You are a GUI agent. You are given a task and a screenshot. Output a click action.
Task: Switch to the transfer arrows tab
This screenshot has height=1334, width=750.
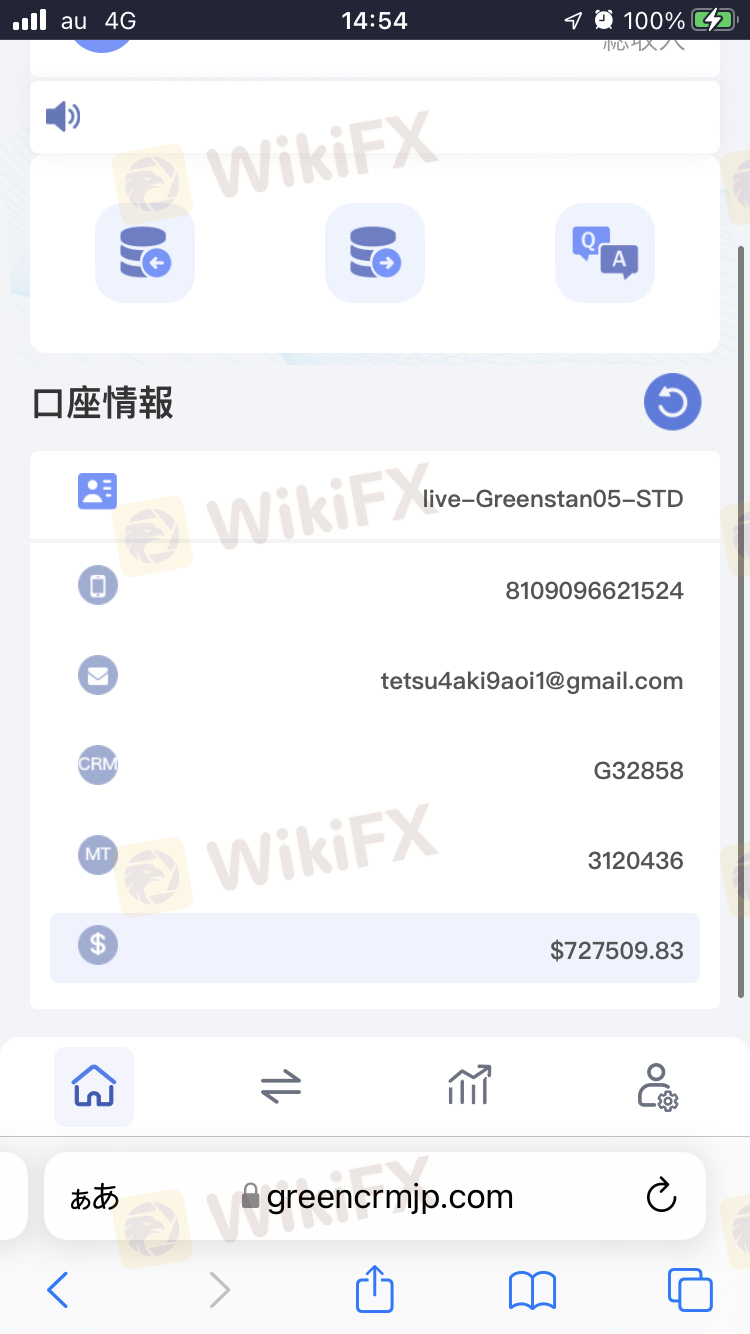[281, 1087]
